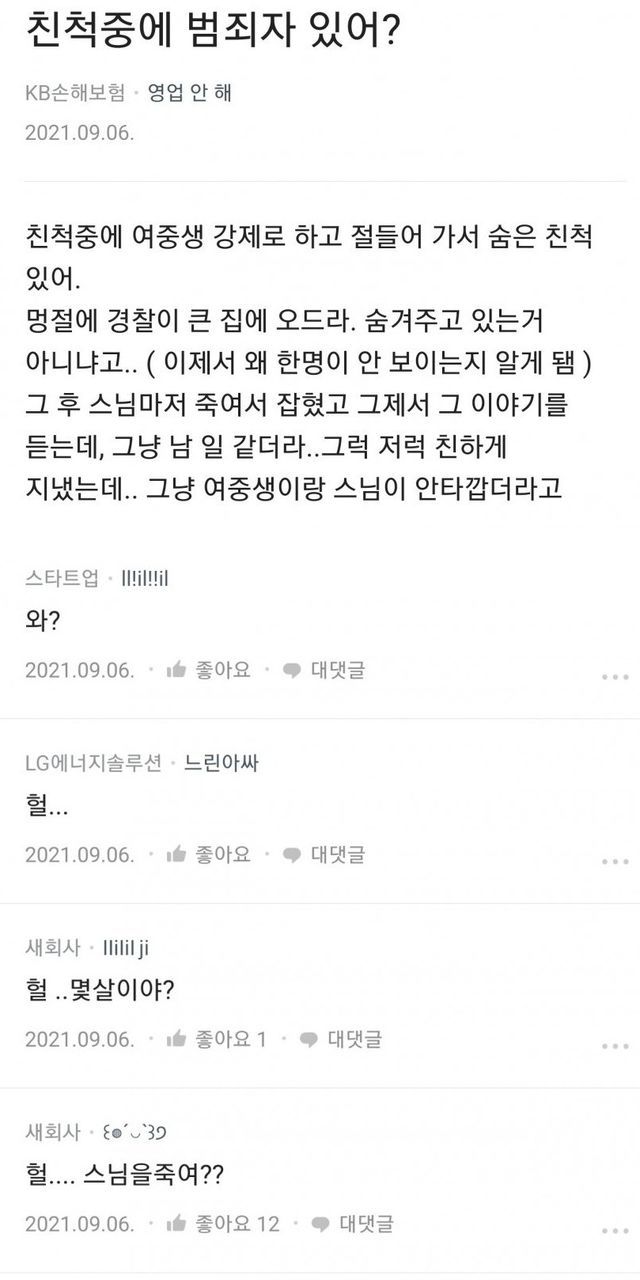Open more options for "헐 ..몇살이야?" comment

(x=614, y=1045)
